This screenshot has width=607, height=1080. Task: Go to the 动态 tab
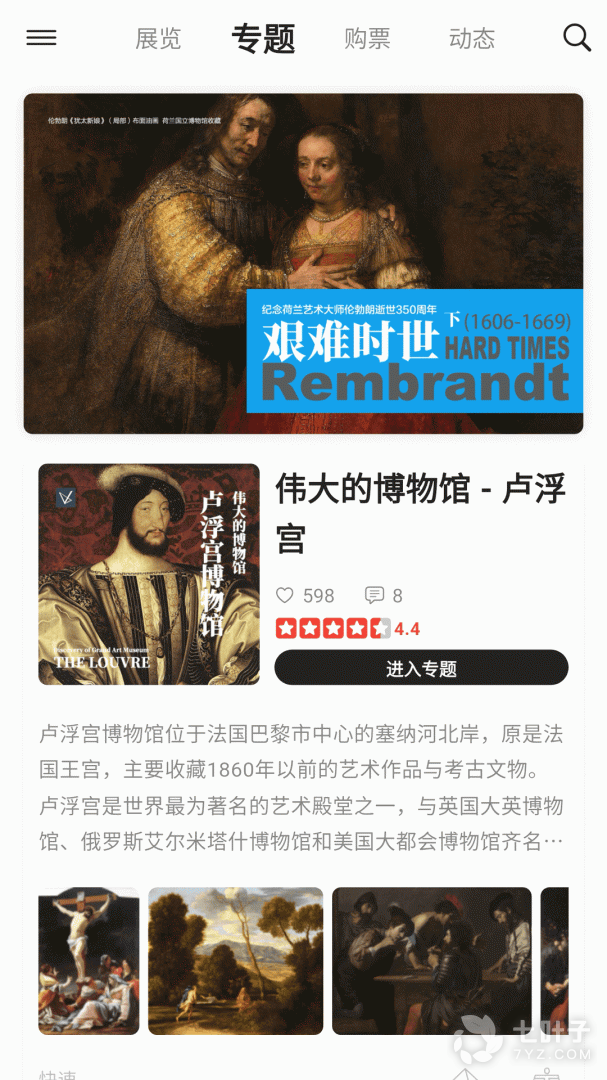(x=472, y=39)
